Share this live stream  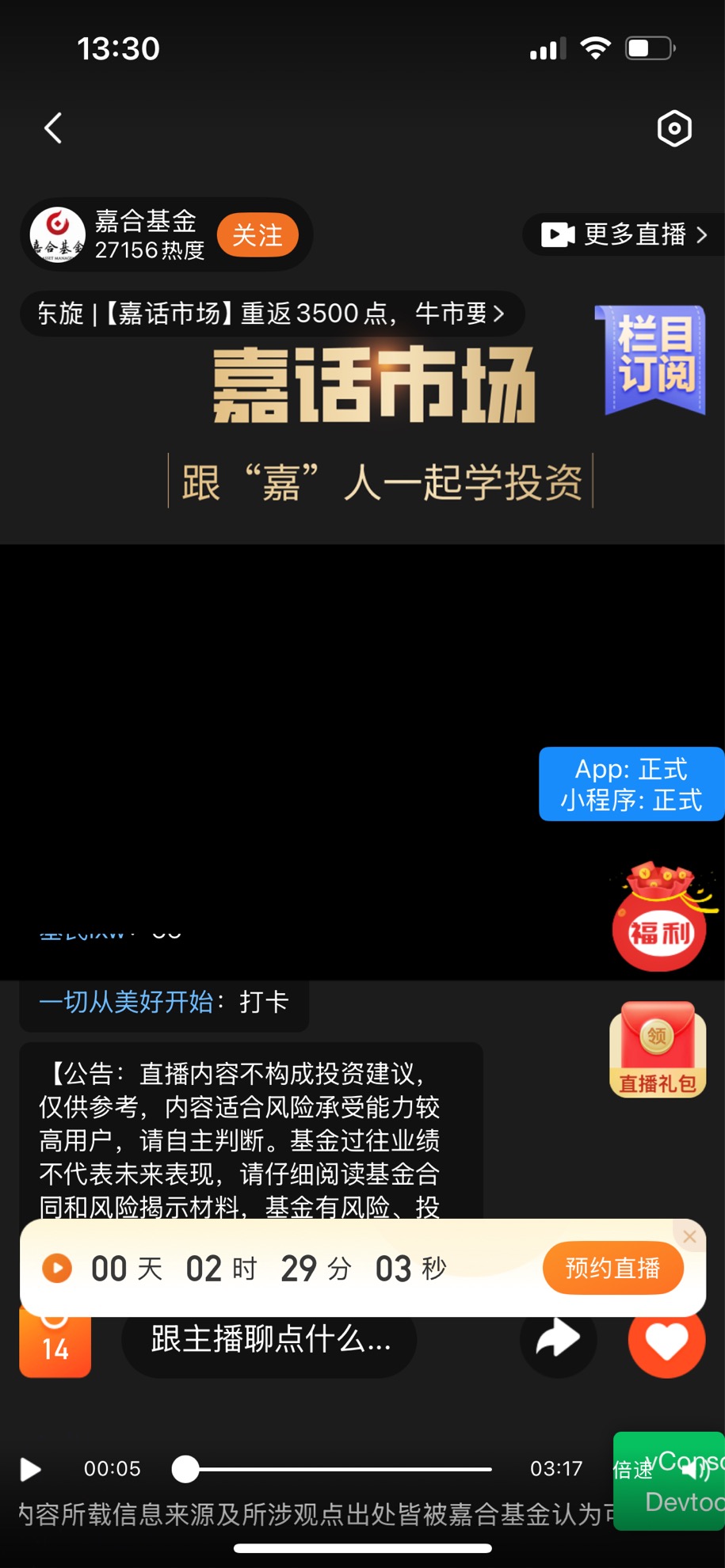pyautogui.click(x=558, y=1340)
